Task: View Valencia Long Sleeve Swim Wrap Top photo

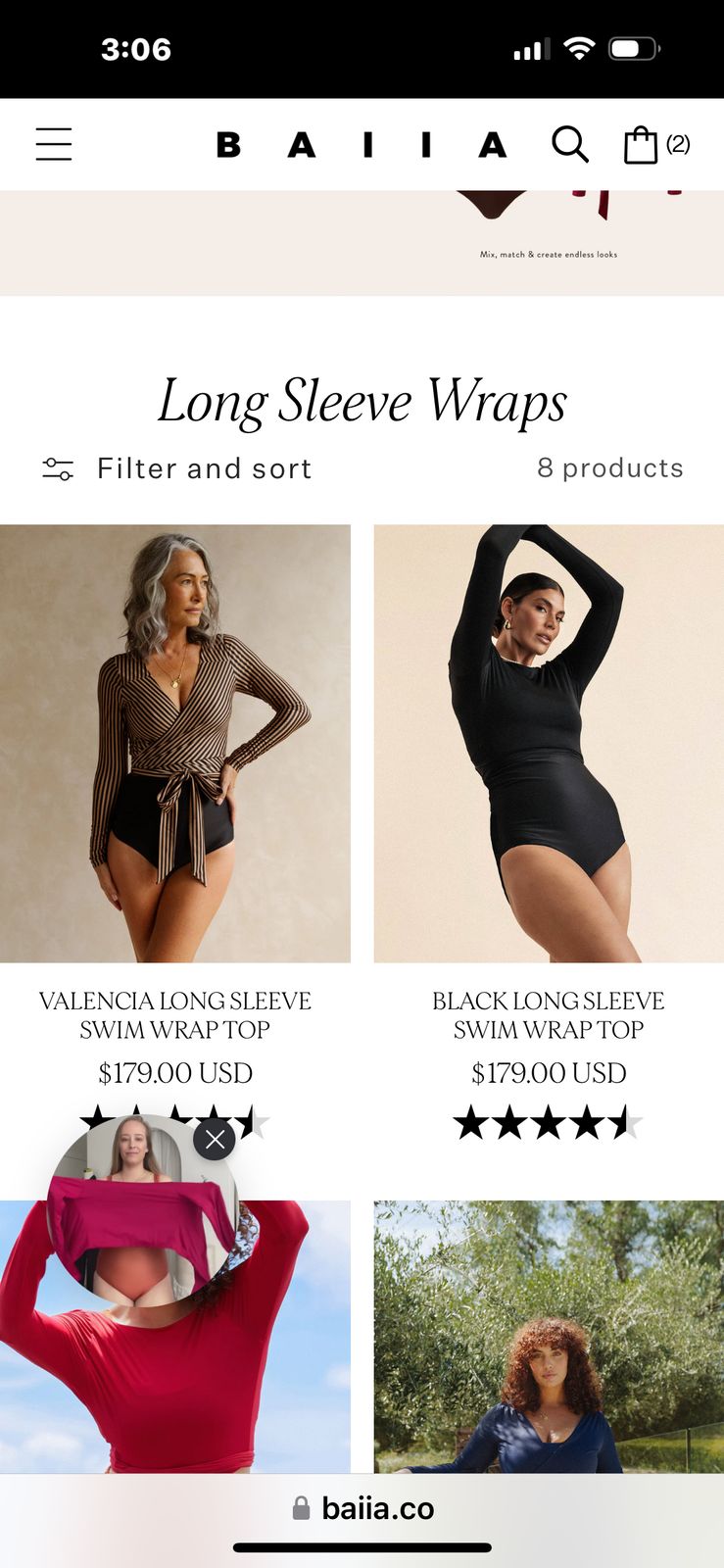Action: click(x=175, y=743)
